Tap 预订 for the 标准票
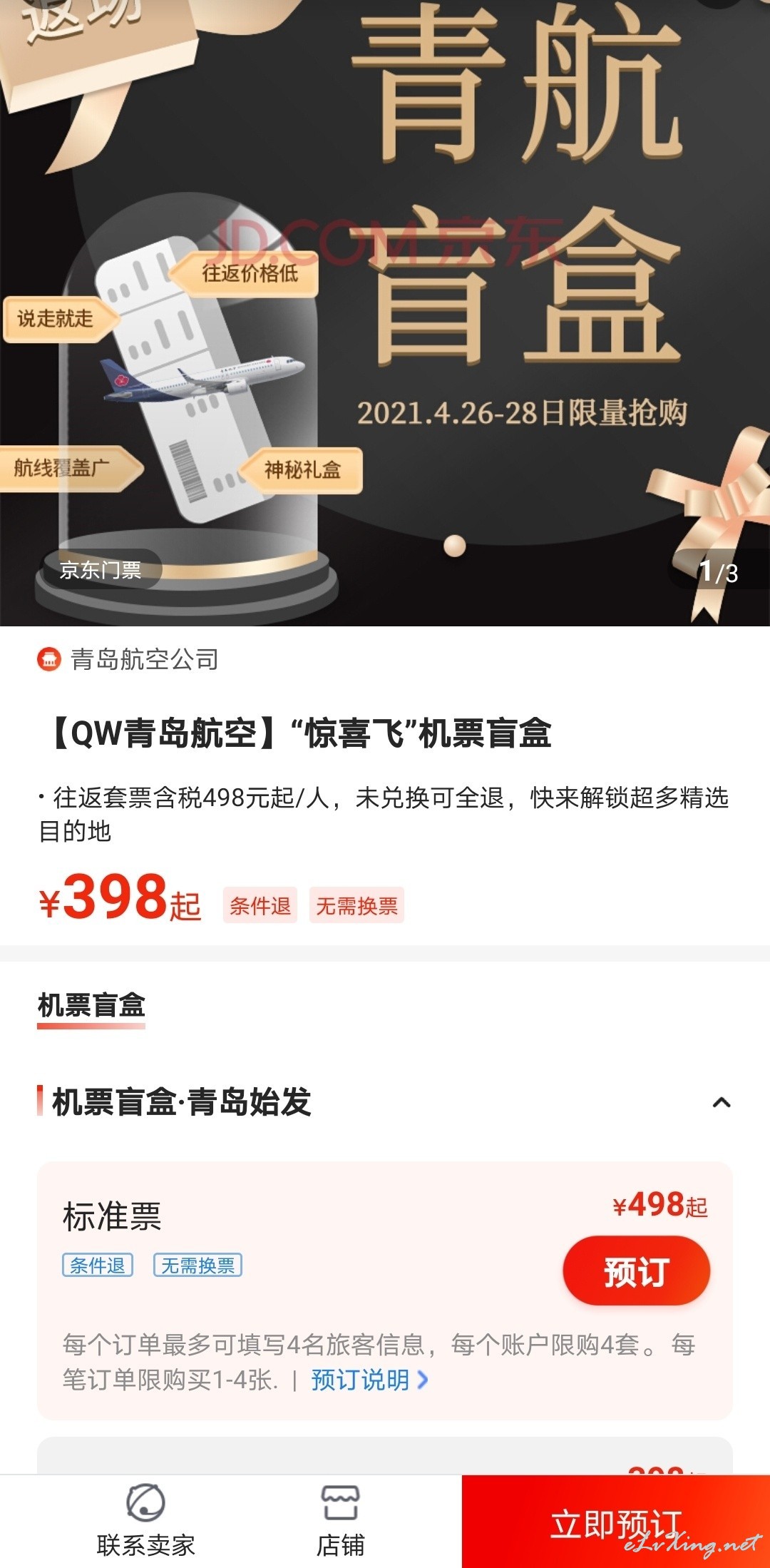Image resolution: width=770 pixels, height=1568 pixels. (636, 1271)
